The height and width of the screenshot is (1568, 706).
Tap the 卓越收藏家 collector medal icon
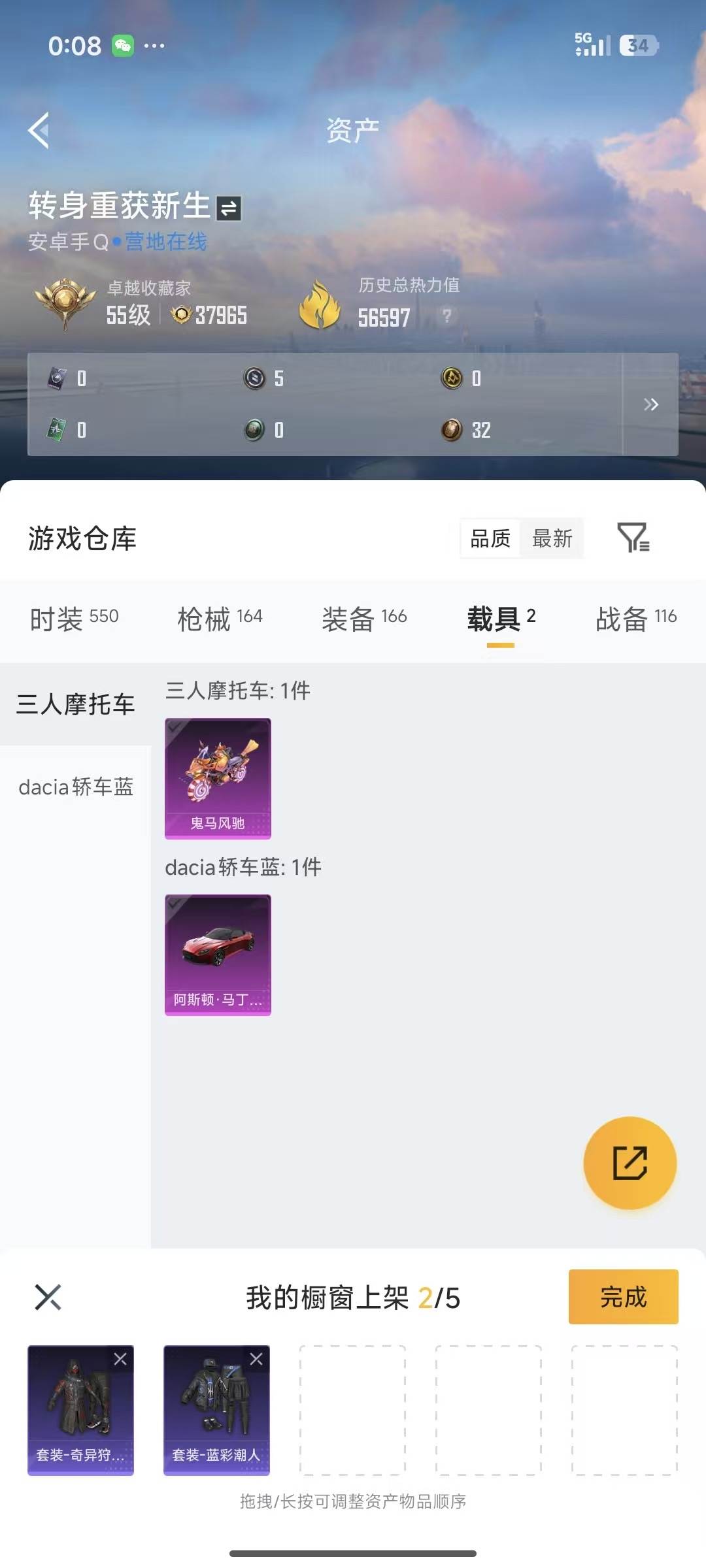click(65, 304)
